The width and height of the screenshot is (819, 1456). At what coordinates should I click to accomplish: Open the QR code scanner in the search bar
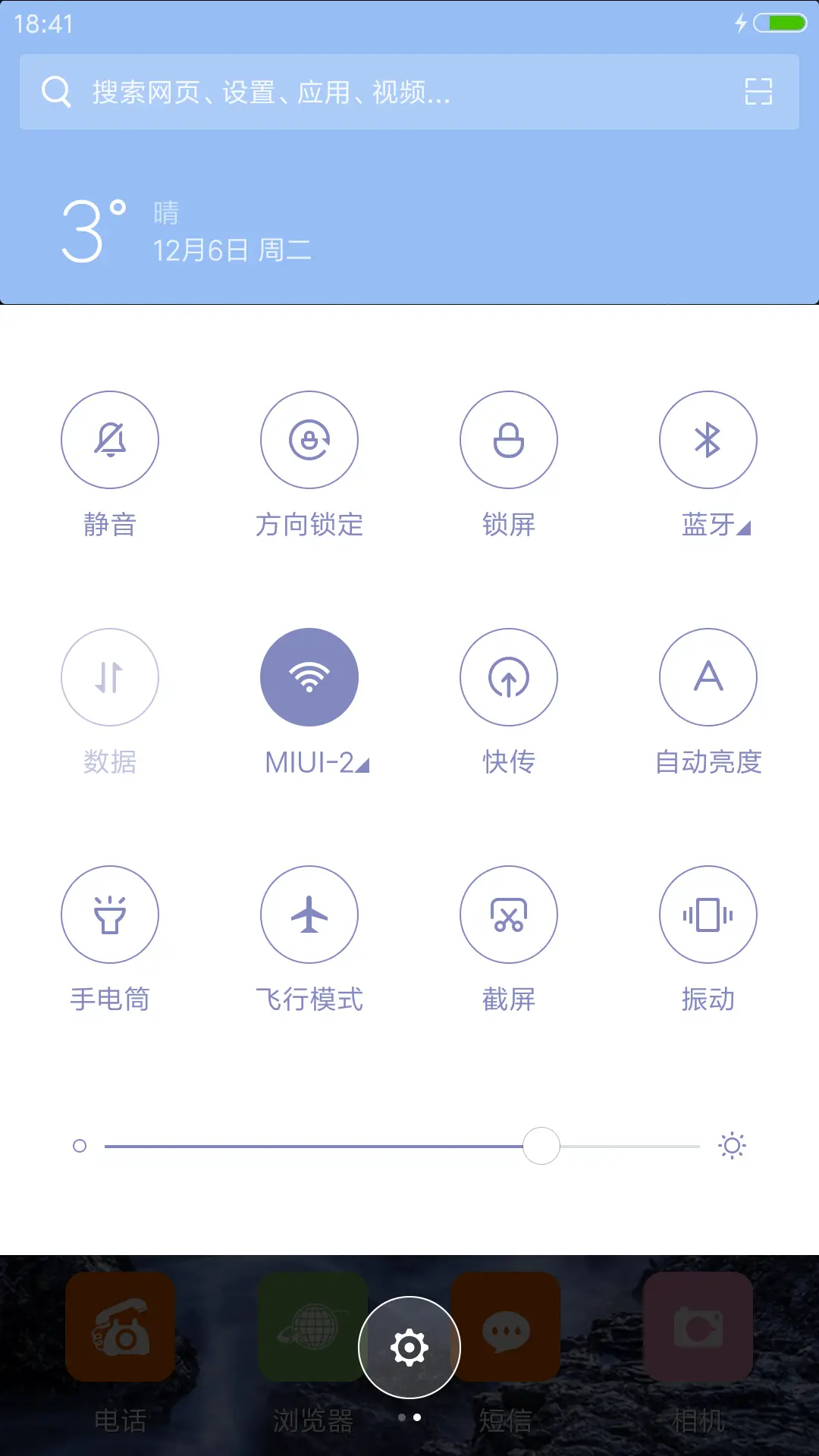pos(758,92)
